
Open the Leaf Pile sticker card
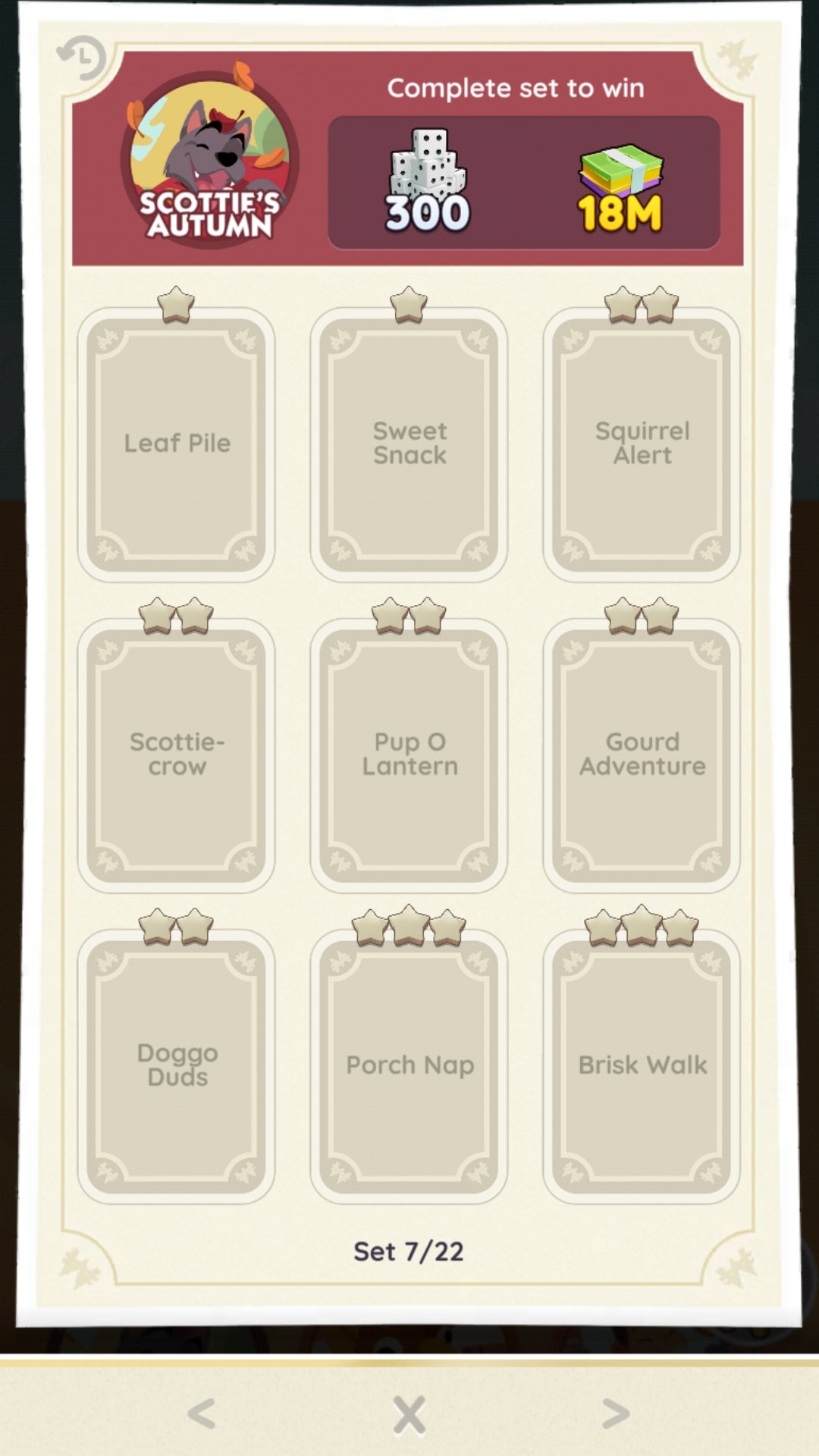click(177, 444)
